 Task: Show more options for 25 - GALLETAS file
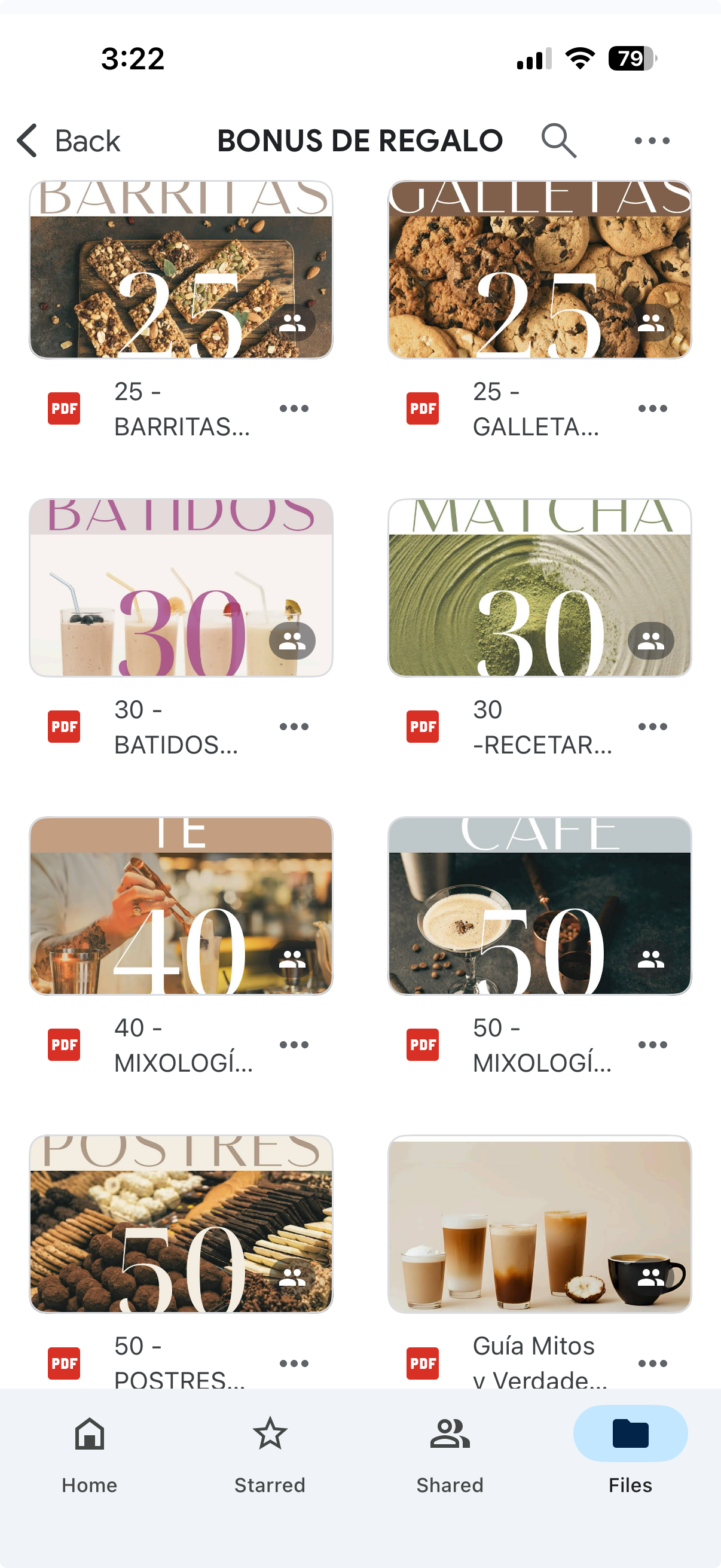click(x=652, y=408)
